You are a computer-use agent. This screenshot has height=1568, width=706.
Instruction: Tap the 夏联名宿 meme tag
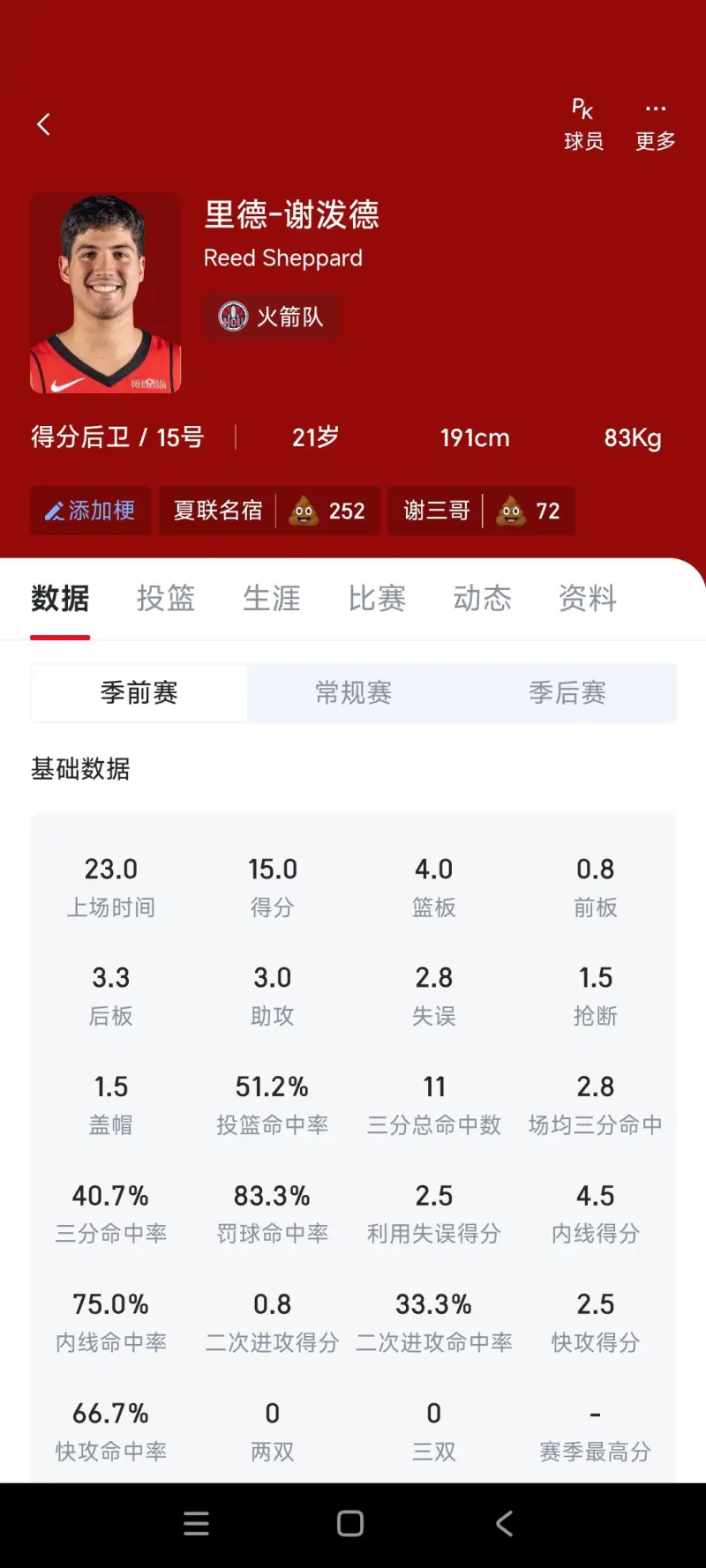click(216, 510)
